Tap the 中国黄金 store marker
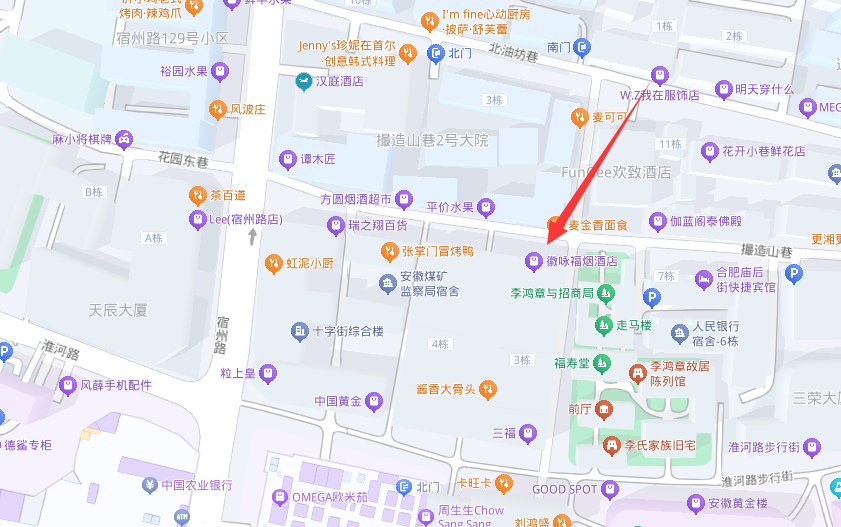The height and width of the screenshot is (527, 841). tap(373, 402)
